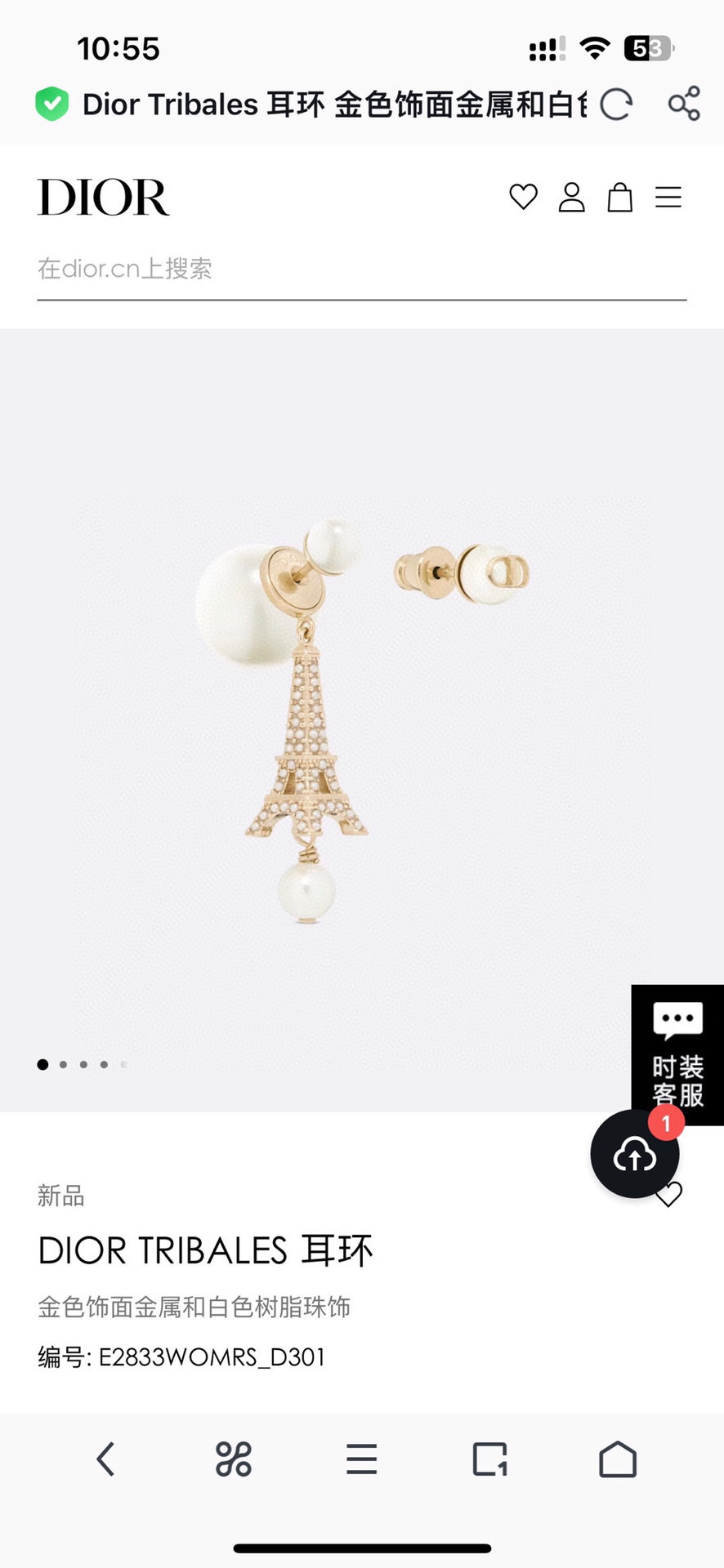Open the shopping bag
Viewport: 724px width, 1568px height.
619,197
